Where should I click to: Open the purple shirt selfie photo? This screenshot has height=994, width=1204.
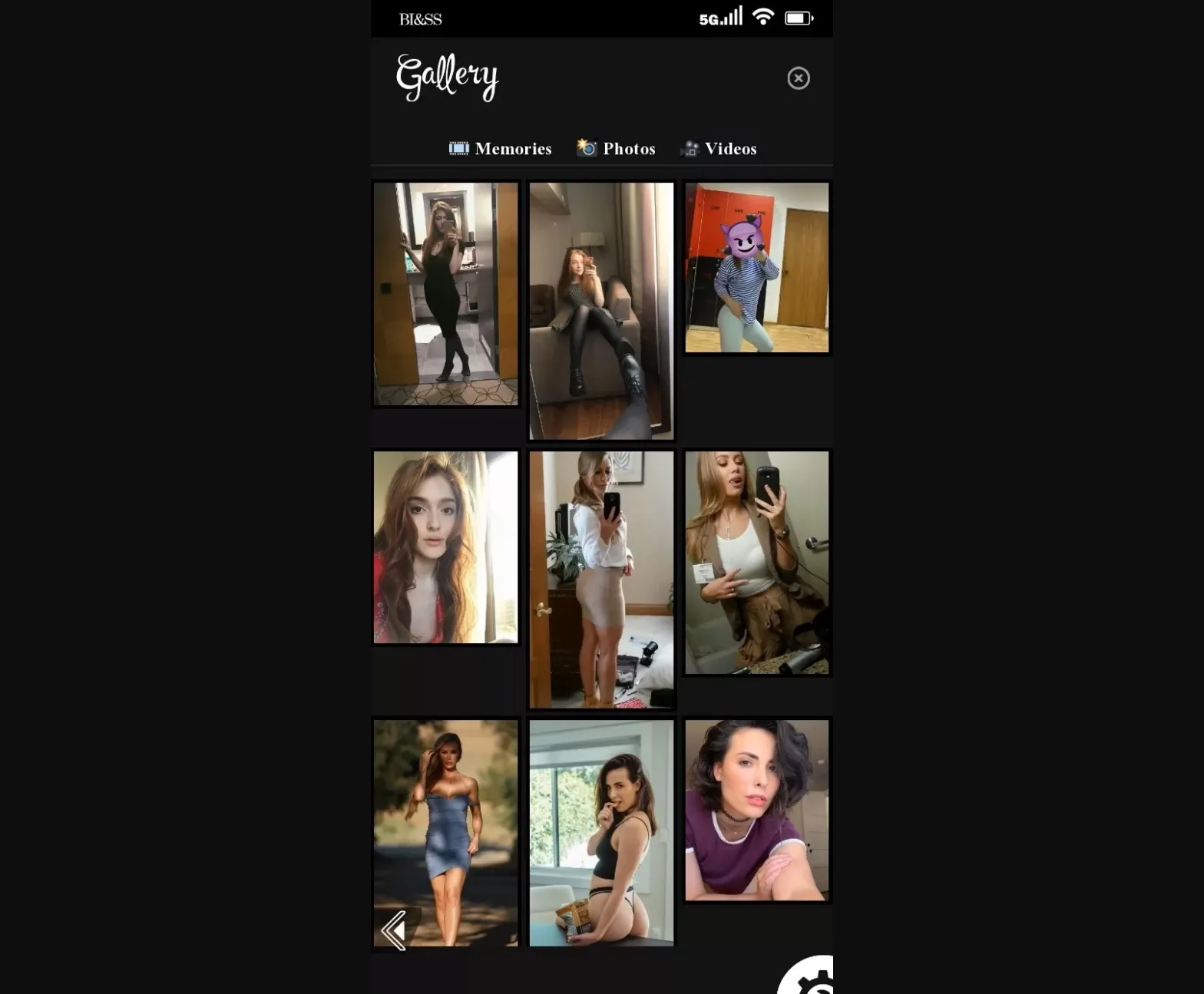pyautogui.click(x=756, y=810)
